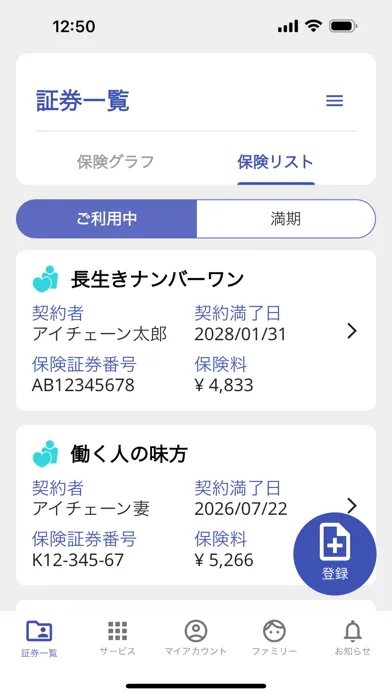The width and height of the screenshot is (392, 696).
Task: Select the 保険リスト tab
Action: [x=276, y=162]
